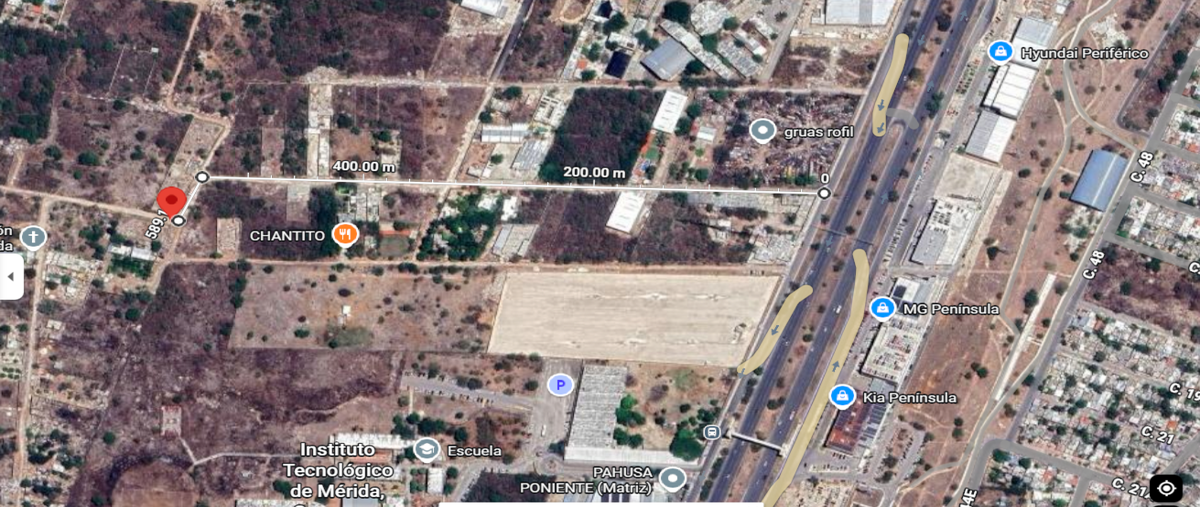Select the Hyundai Periférico place marker
Viewport: 1200px width, 507px height.
(999, 52)
